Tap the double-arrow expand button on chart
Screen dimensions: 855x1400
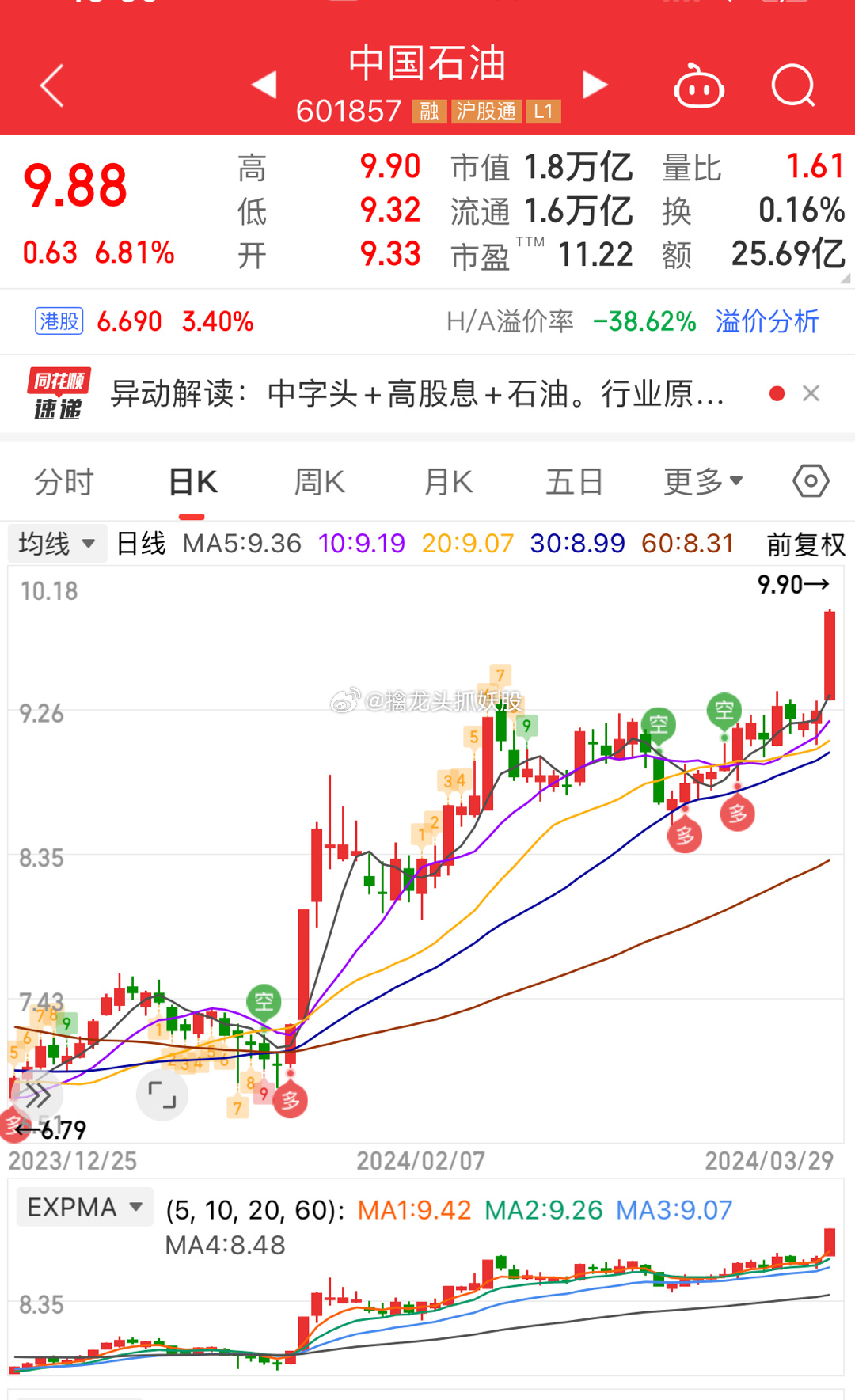37,1096
